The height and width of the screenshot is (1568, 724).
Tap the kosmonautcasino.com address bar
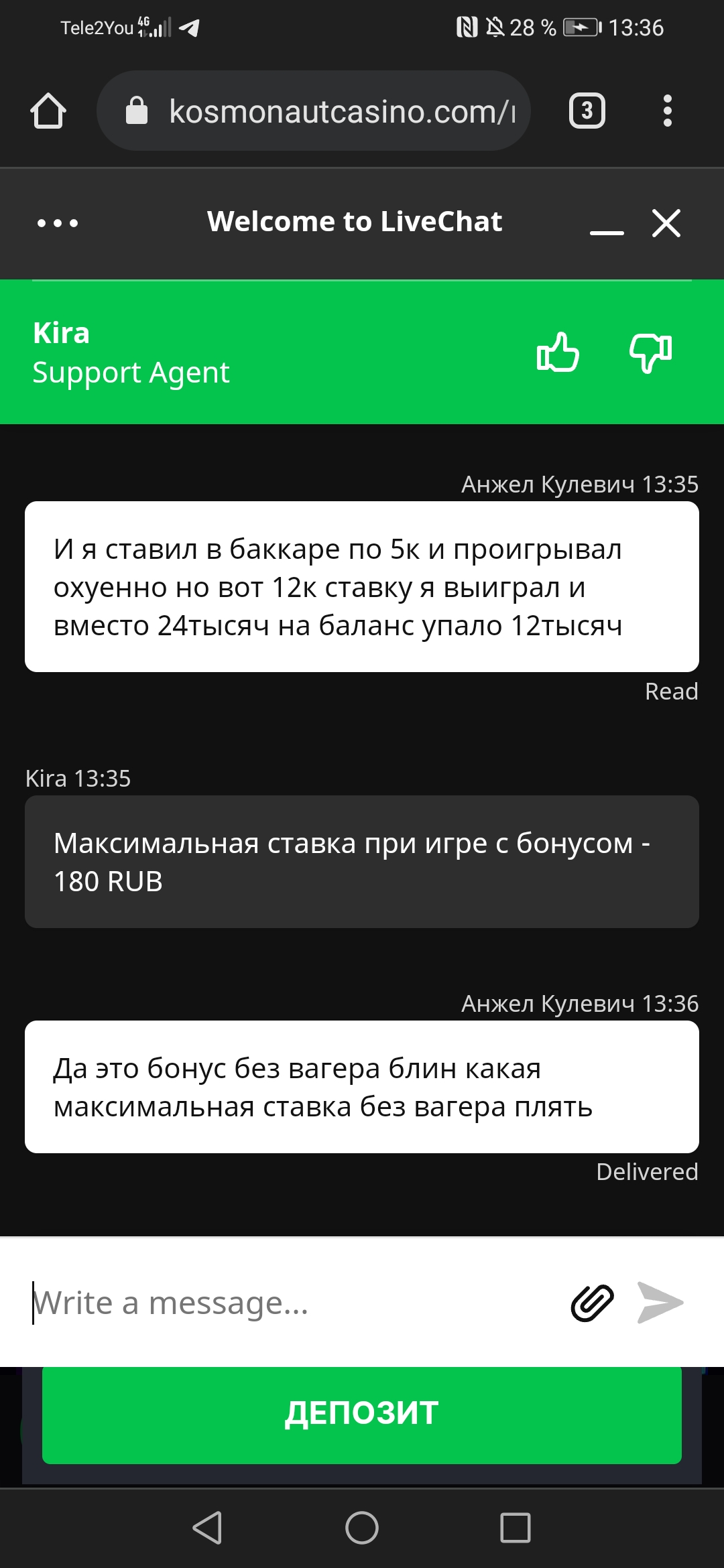(x=314, y=111)
